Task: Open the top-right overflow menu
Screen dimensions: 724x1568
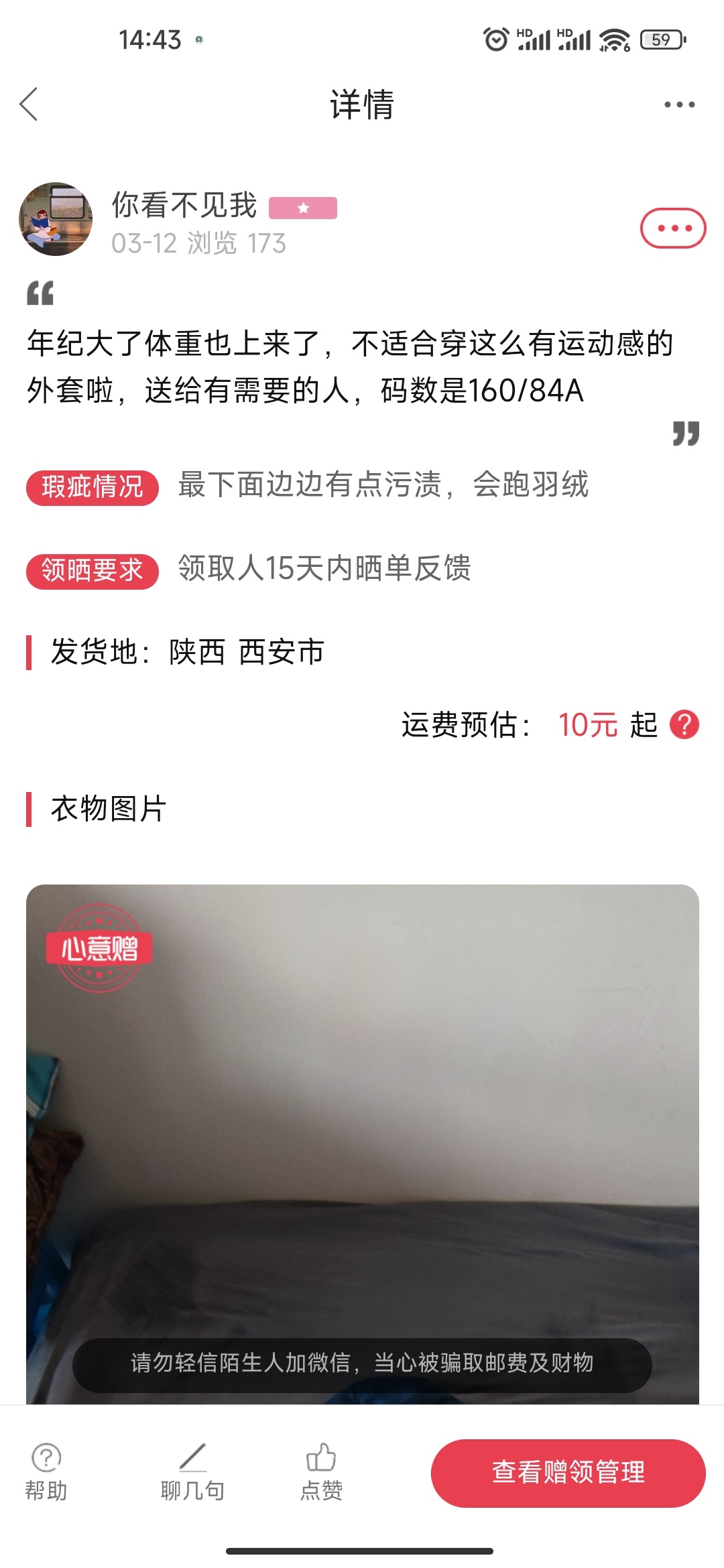Action: tap(679, 105)
